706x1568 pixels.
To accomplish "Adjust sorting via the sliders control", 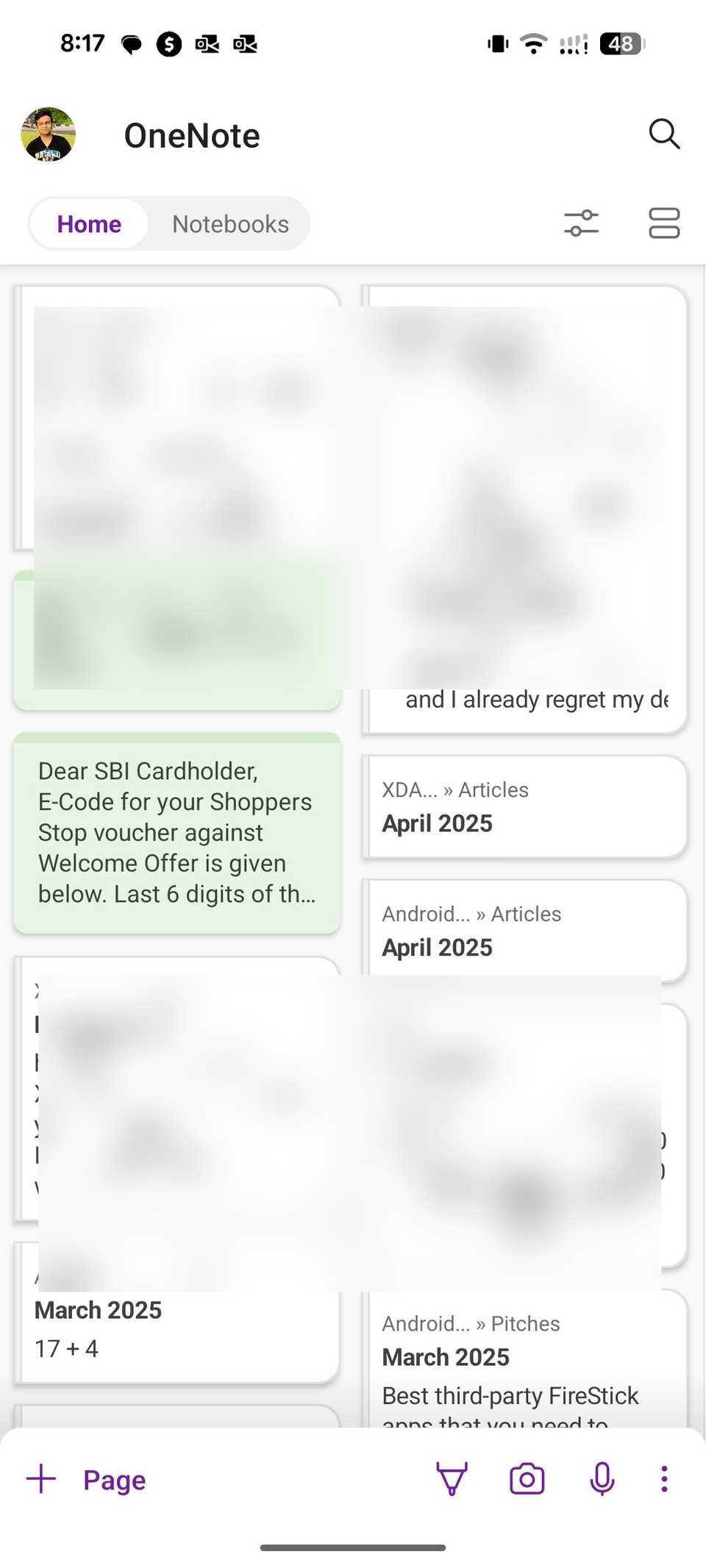I will pos(582,223).
